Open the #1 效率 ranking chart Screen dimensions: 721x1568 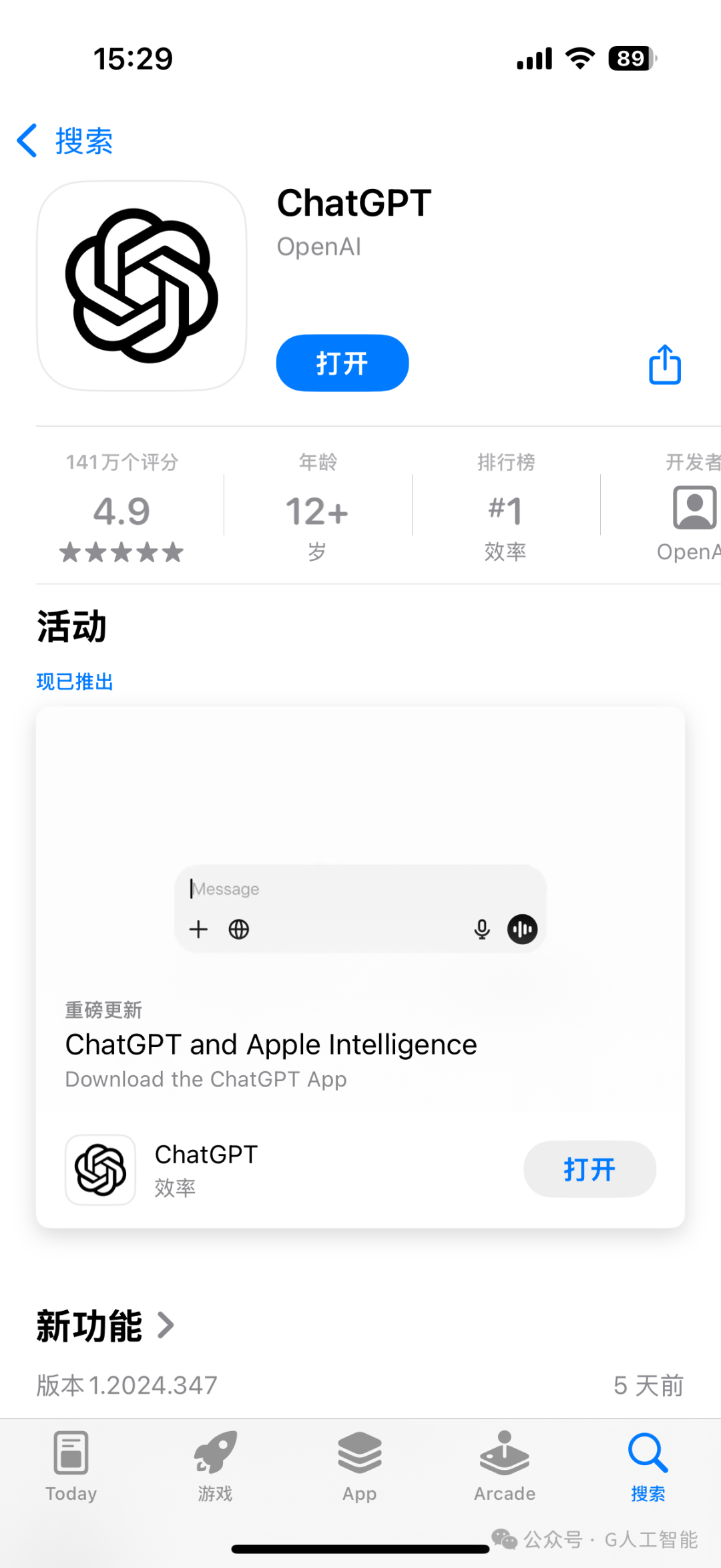click(506, 508)
